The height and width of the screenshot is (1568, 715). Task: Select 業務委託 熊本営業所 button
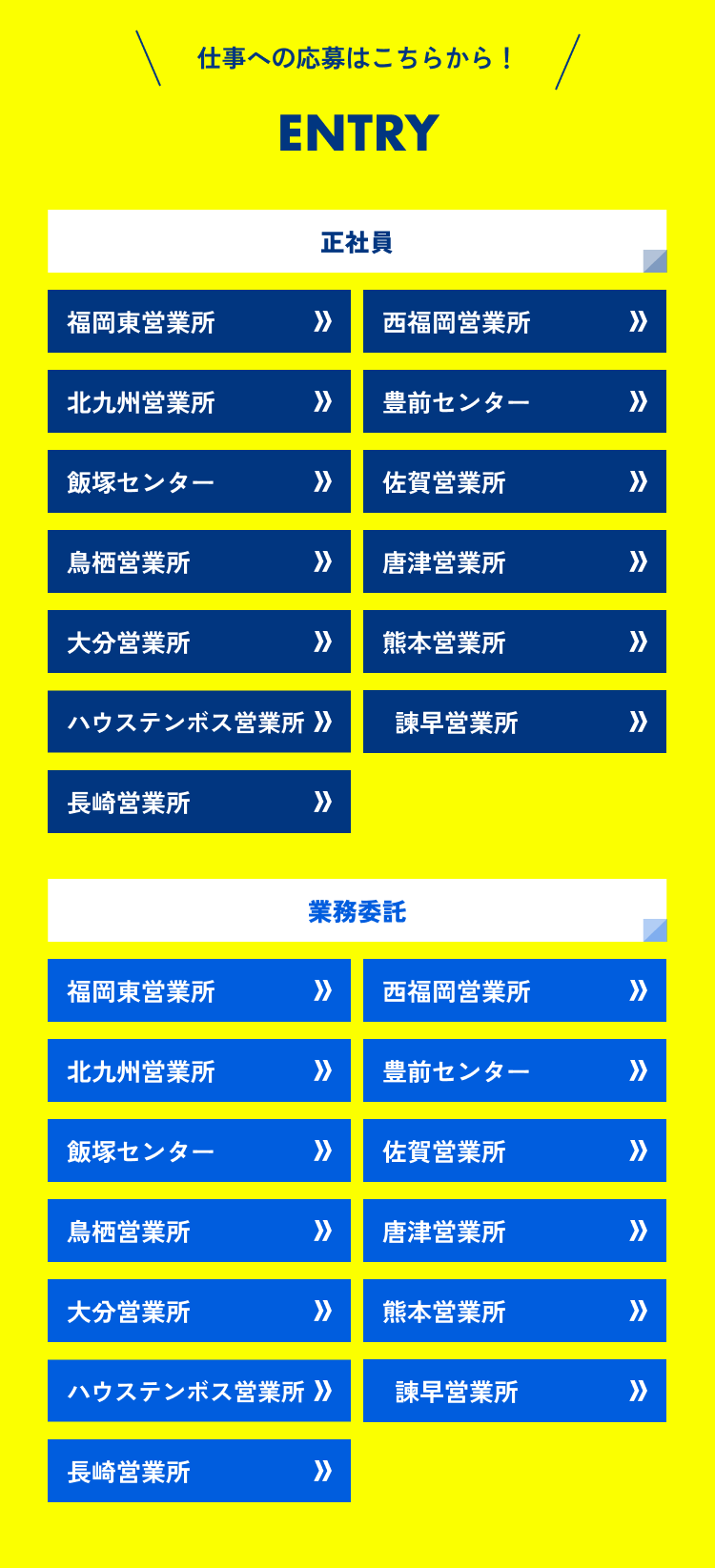[515, 1312]
